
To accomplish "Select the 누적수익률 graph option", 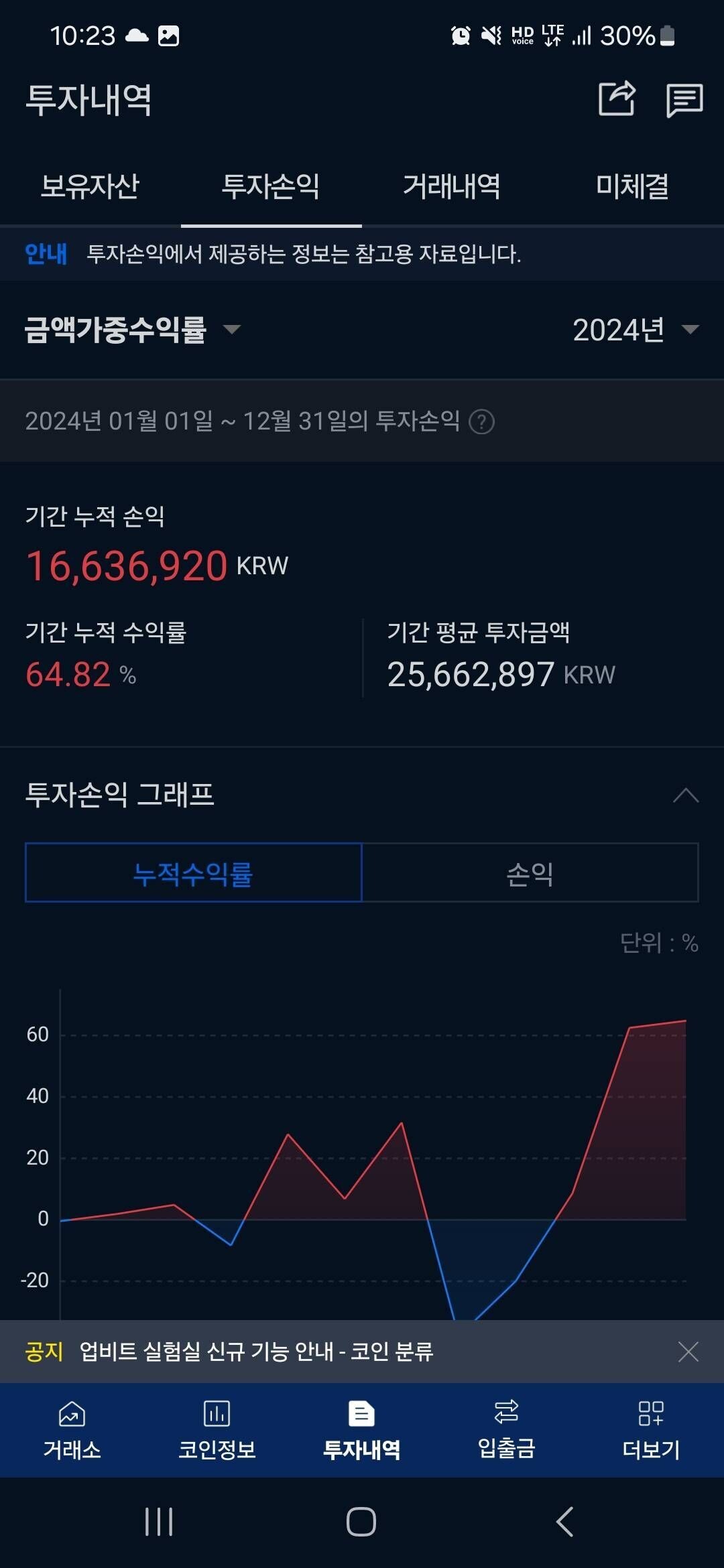I will tap(193, 872).
